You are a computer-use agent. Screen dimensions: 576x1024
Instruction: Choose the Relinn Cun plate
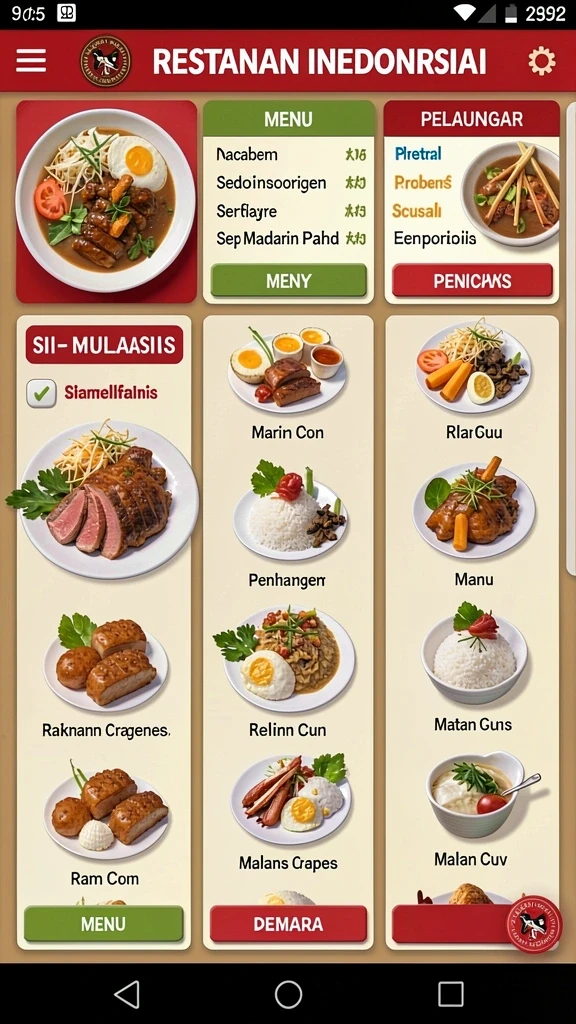pyautogui.click(x=287, y=673)
